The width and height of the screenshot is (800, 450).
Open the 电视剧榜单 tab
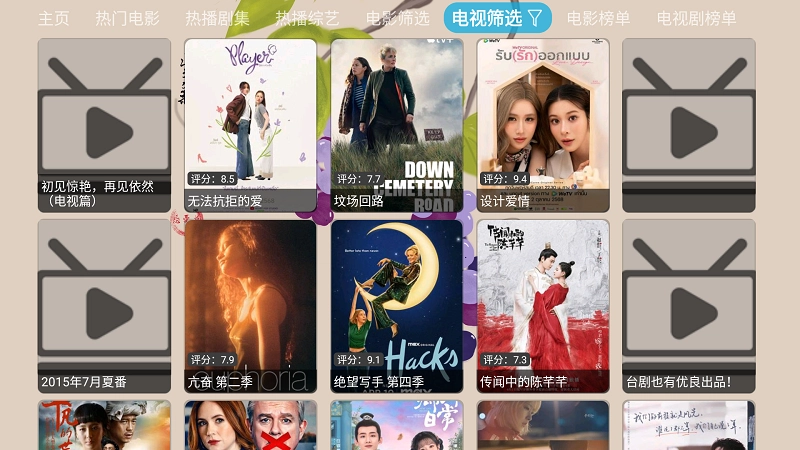pyautogui.click(x=696, y=18)
